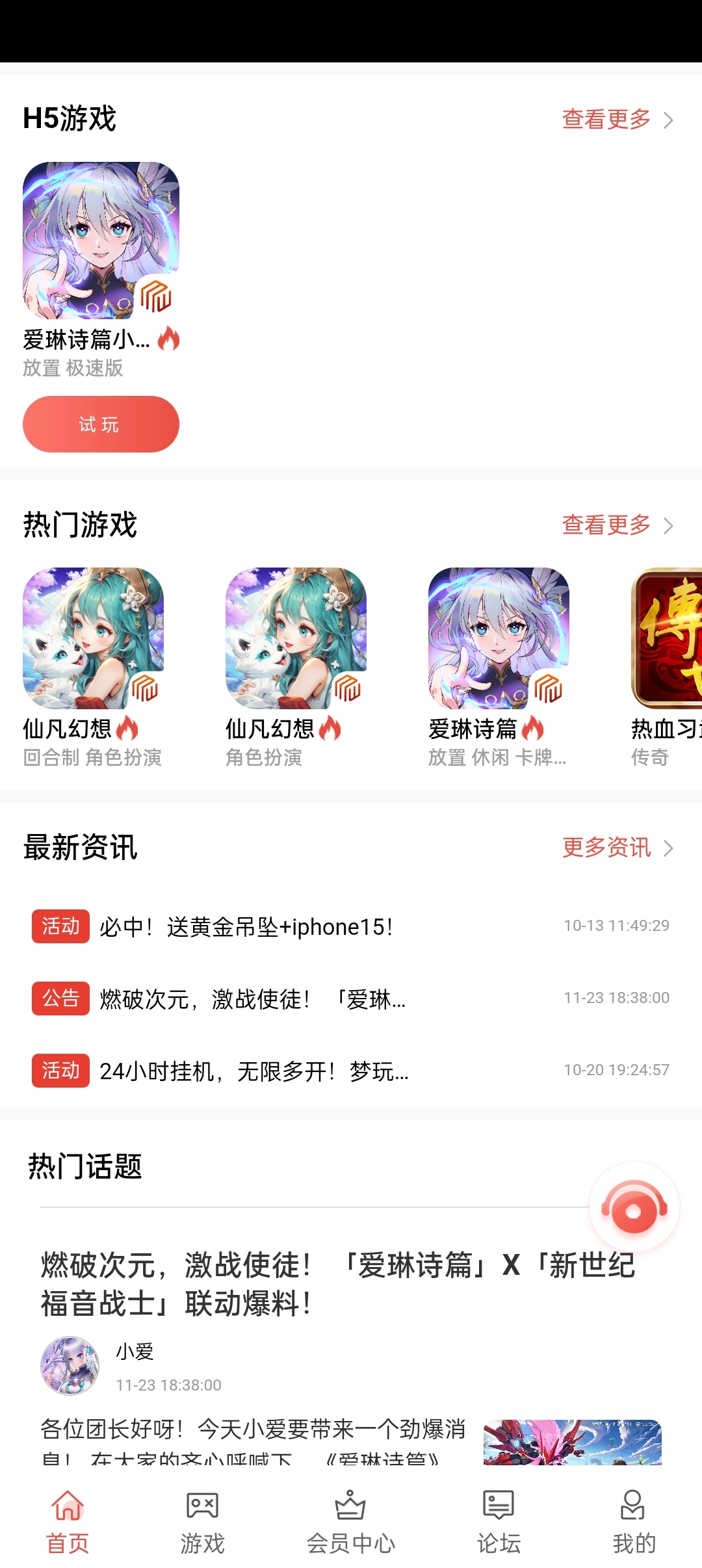Select the 我的 profile icon
Image resolution: width=702 pixels, height=1568 pixels.
click(x=631, y=1507)
